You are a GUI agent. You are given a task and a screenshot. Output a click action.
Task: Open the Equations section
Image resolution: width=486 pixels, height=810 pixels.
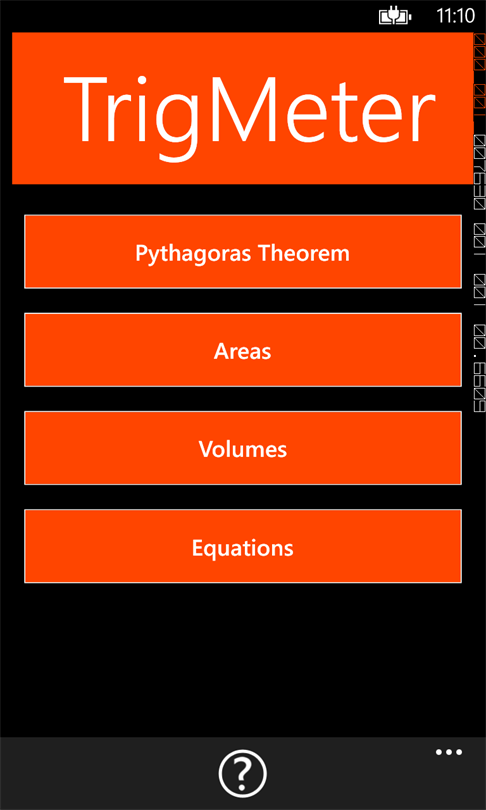[243, 546]
